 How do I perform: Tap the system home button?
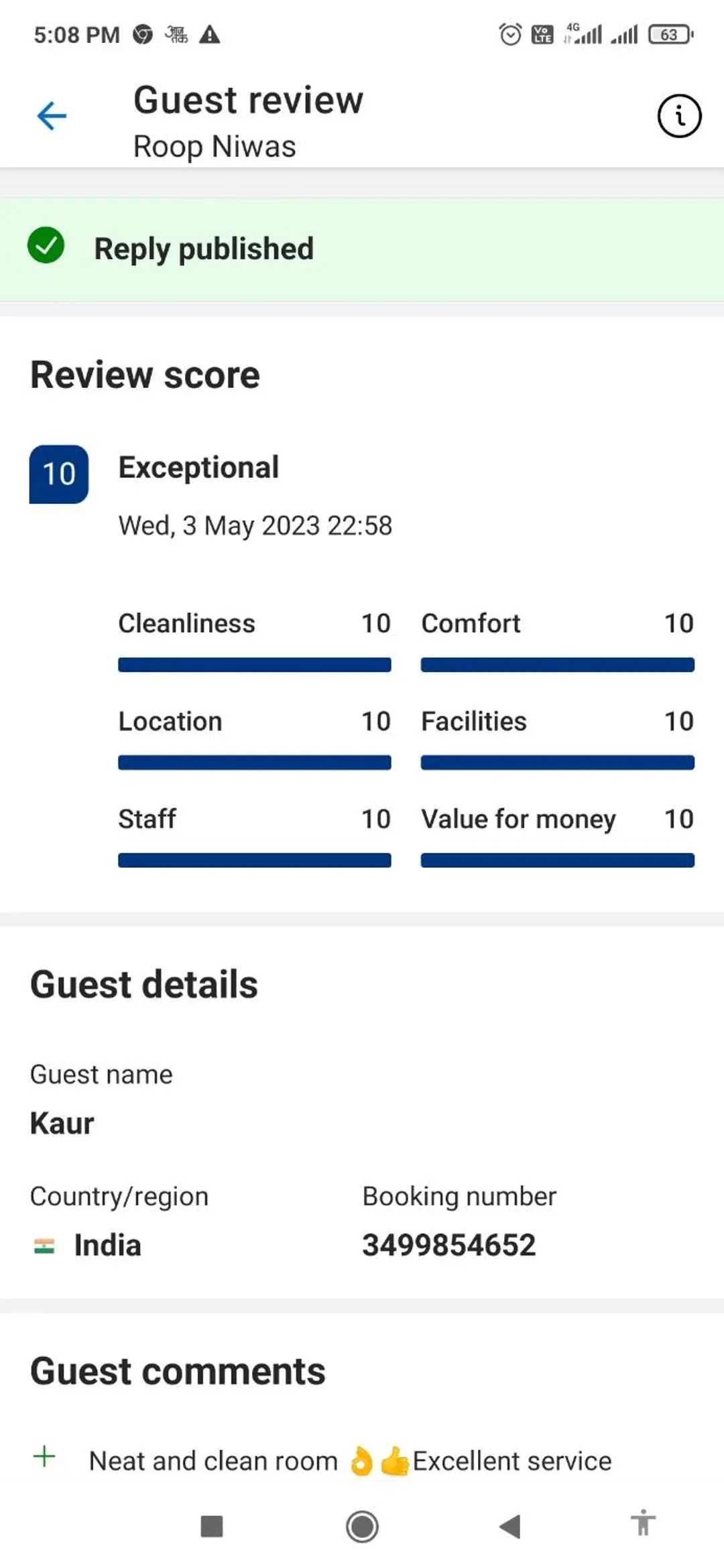point(362,1526)
